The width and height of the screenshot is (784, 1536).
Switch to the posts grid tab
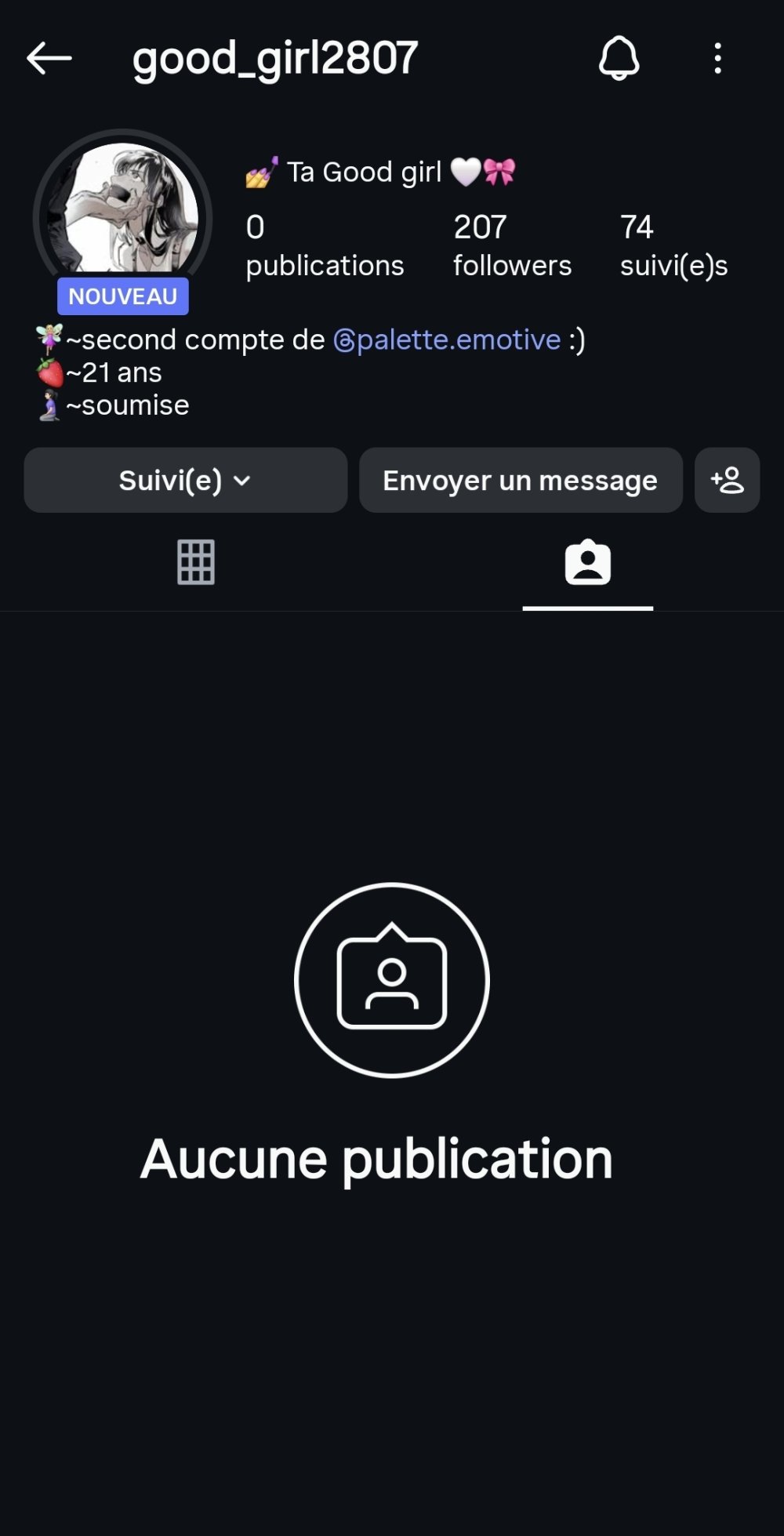coord(196,562)
